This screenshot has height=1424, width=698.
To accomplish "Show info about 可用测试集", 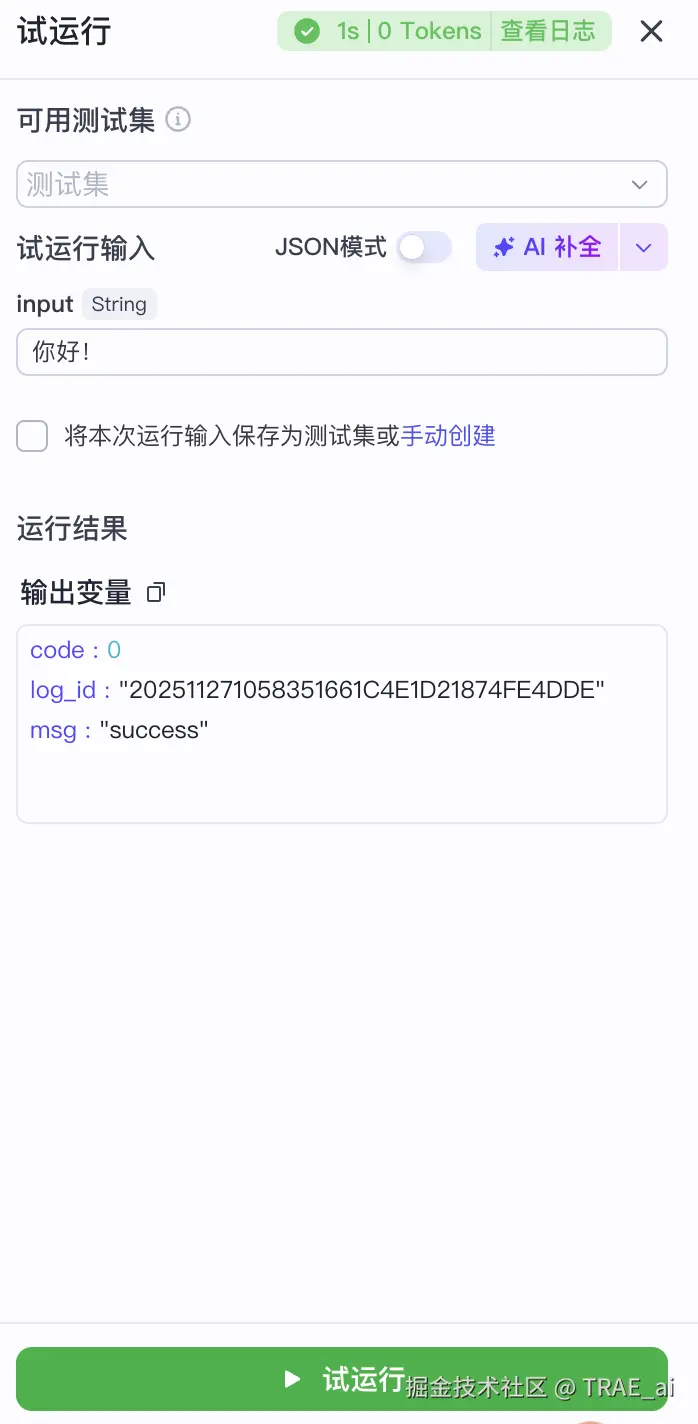I will [x=178, y=121].
